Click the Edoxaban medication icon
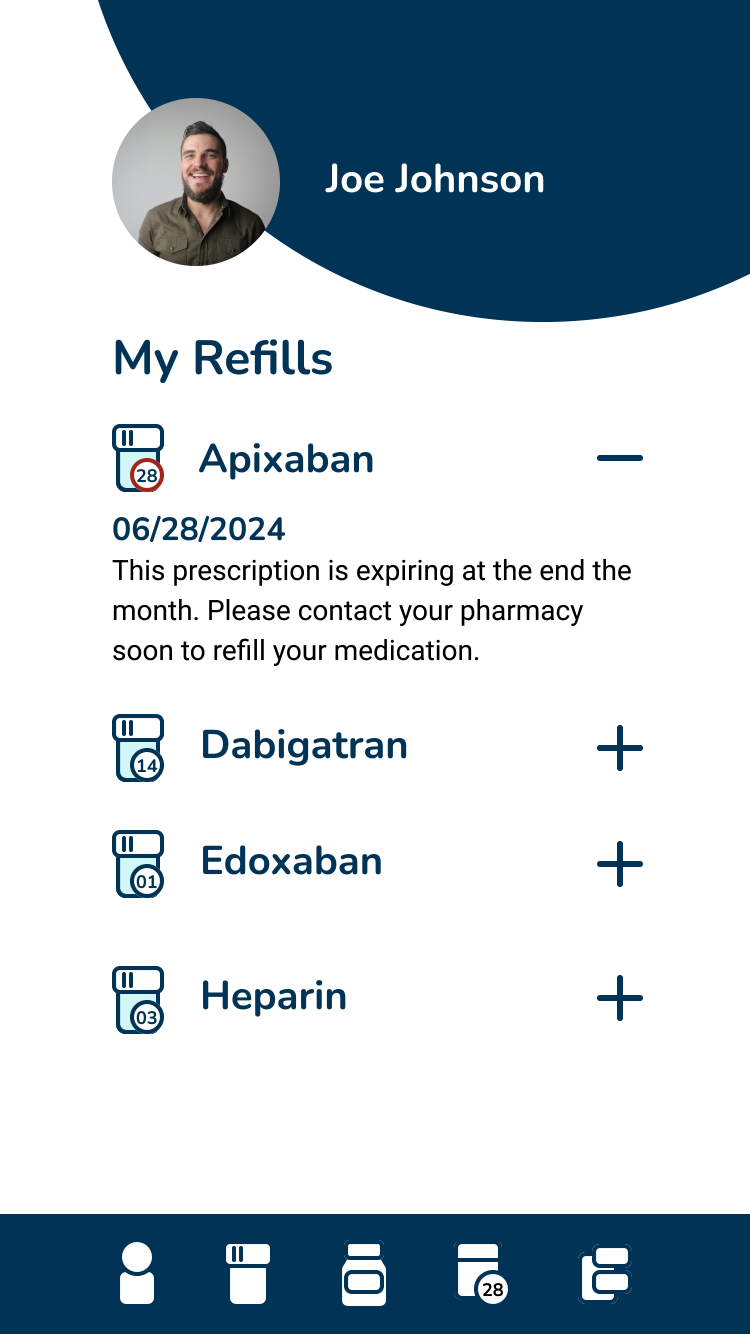750x1334 pixels. 138,864
